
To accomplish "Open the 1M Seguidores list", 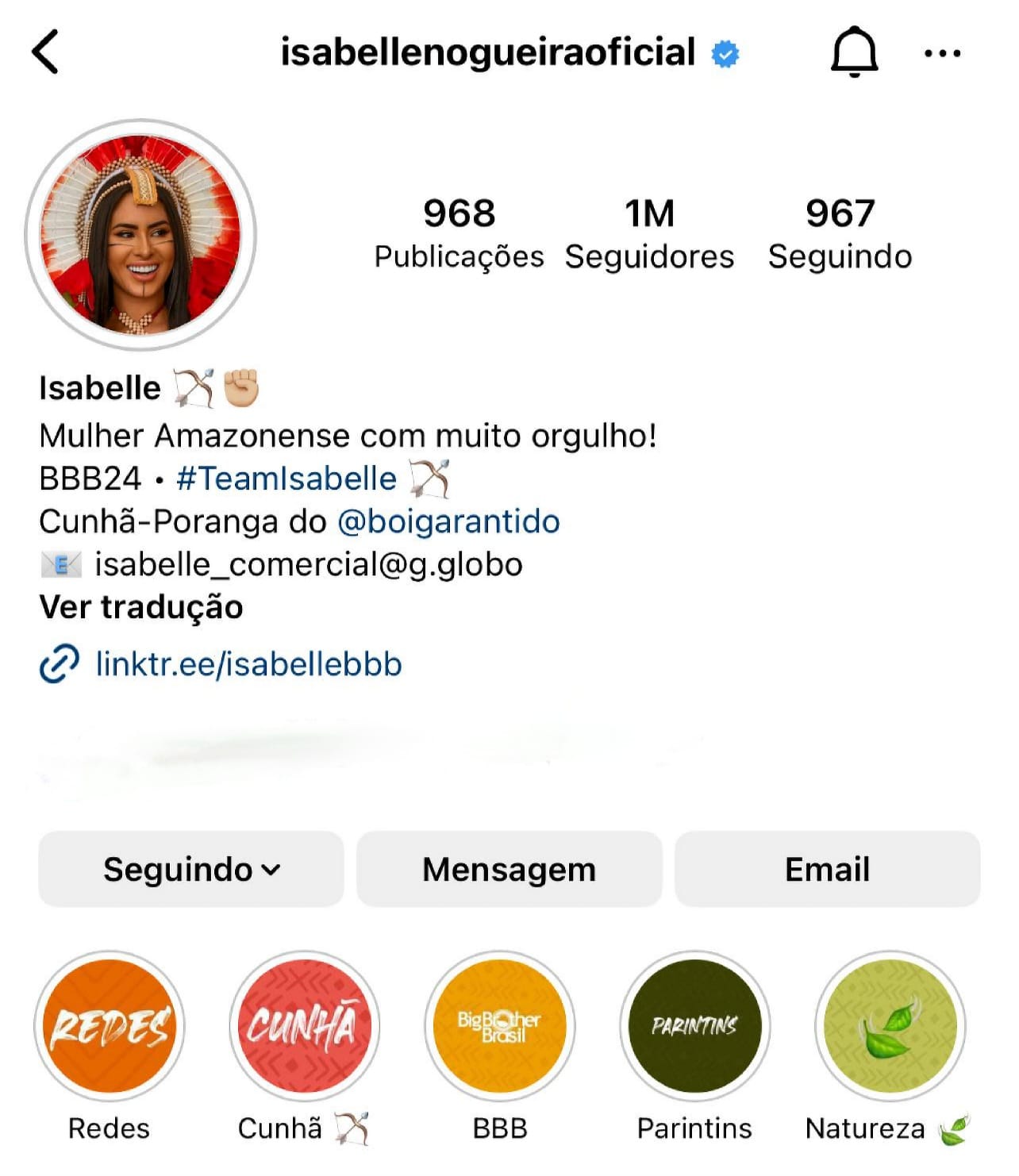I will click(x=649, y=233).
